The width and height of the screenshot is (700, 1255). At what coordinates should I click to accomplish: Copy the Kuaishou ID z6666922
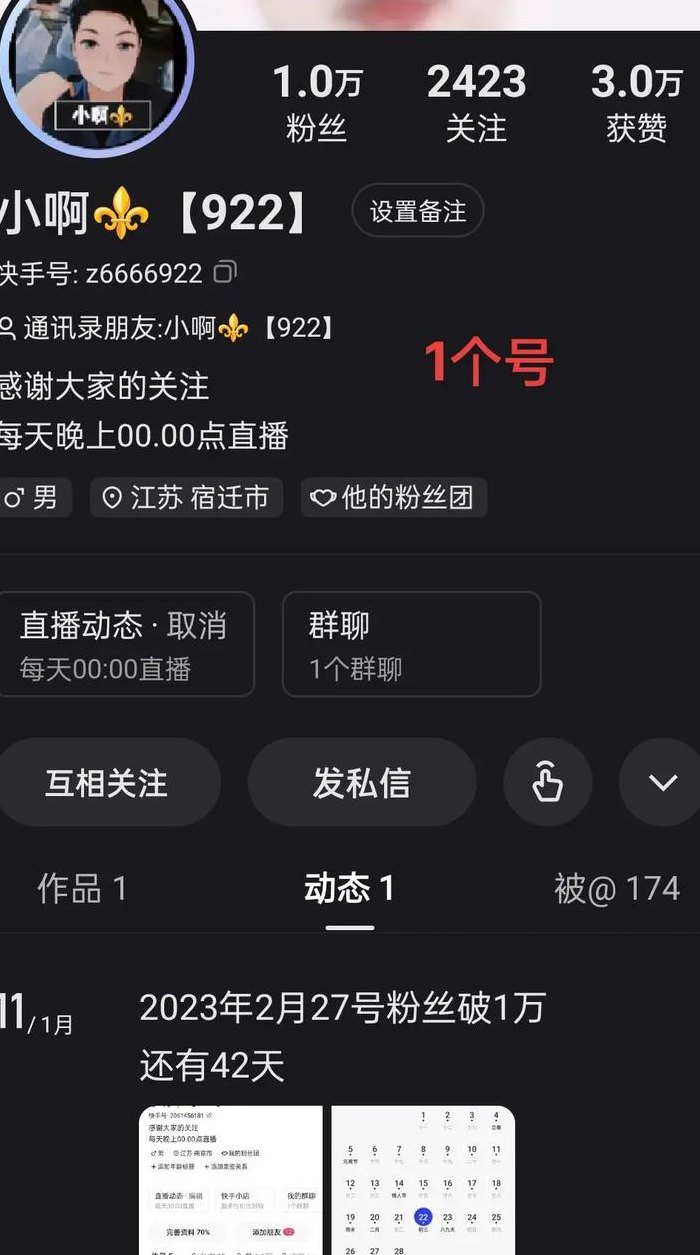click(226, 272)
